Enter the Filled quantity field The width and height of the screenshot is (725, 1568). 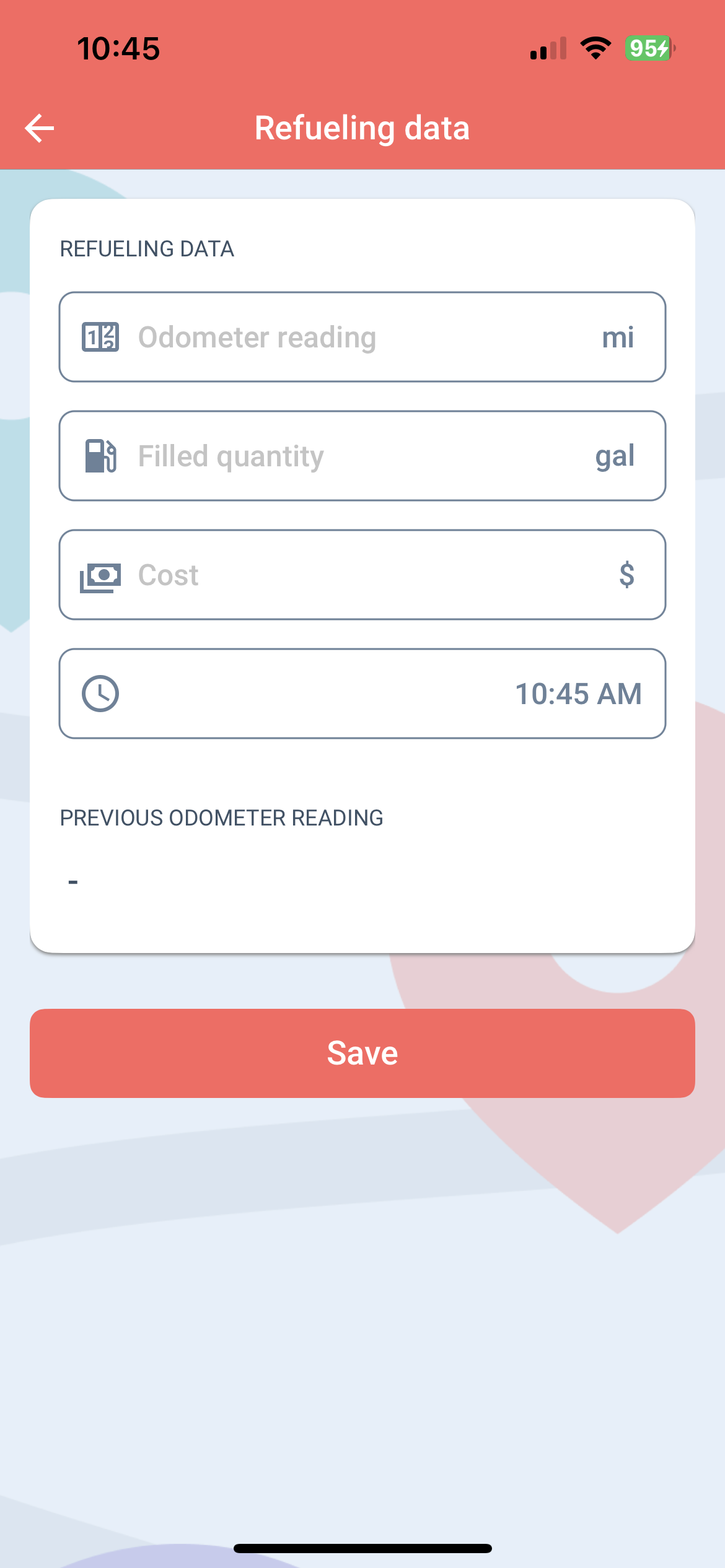click(362, 456)
